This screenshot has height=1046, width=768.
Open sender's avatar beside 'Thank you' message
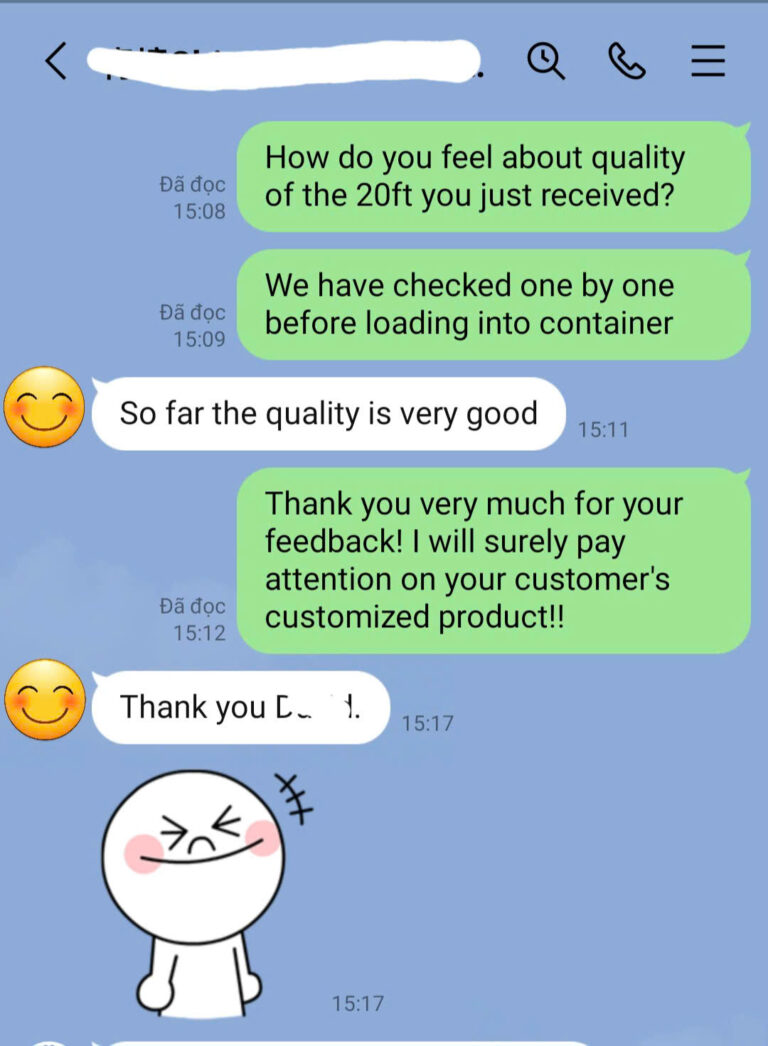(43, 699)
